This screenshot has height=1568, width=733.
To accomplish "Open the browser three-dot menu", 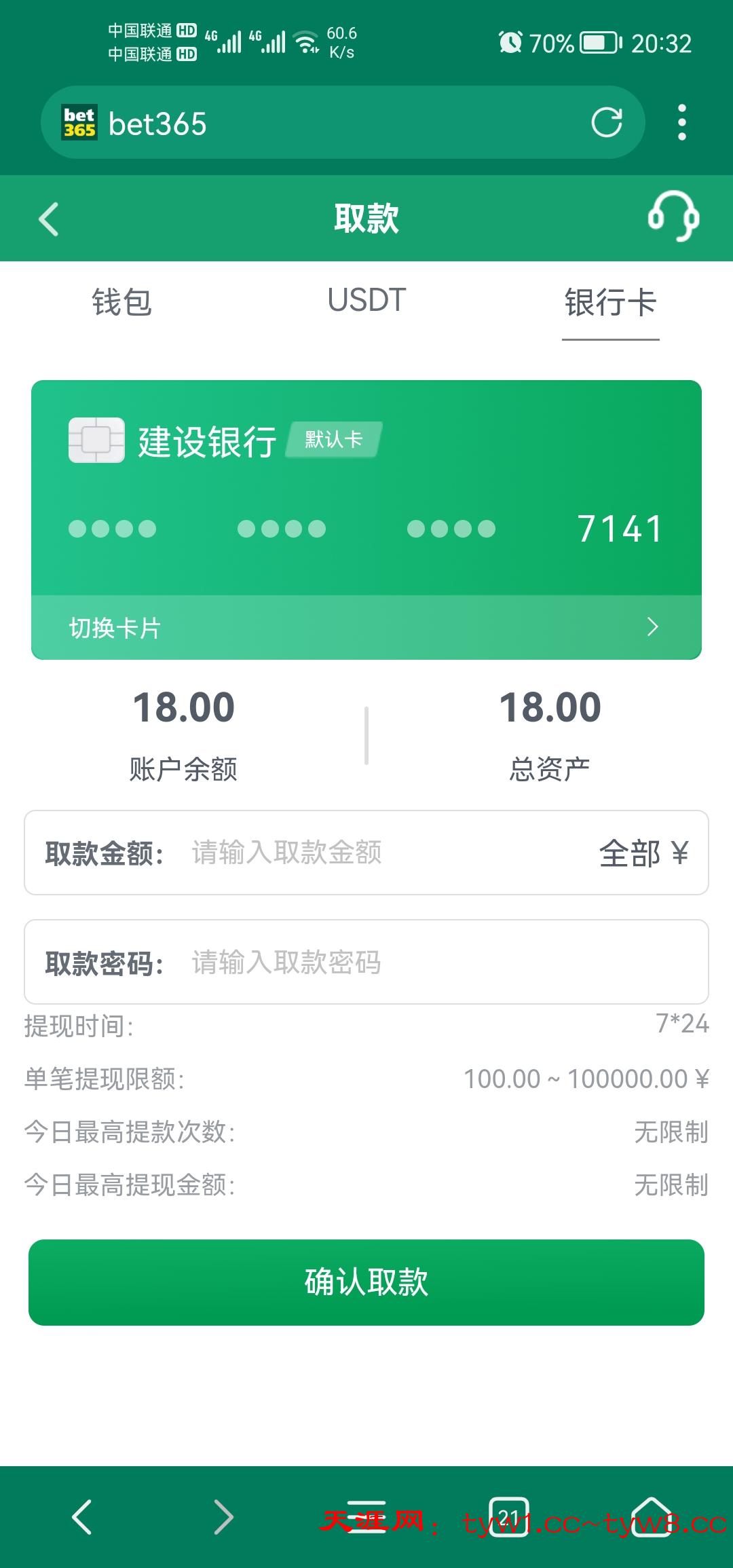I will click(x=682, y=123).
